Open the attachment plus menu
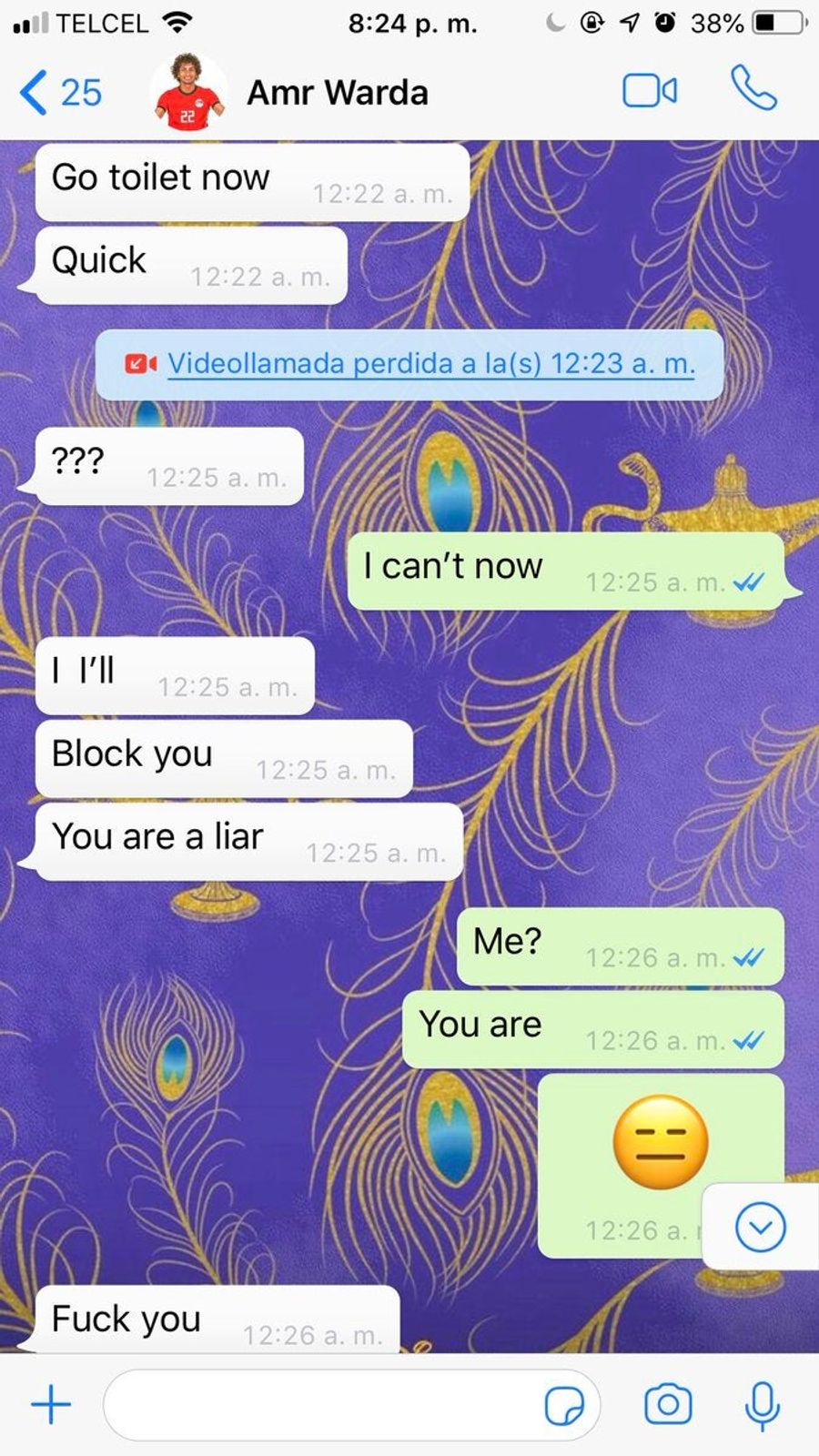 tap(51, 1404)
